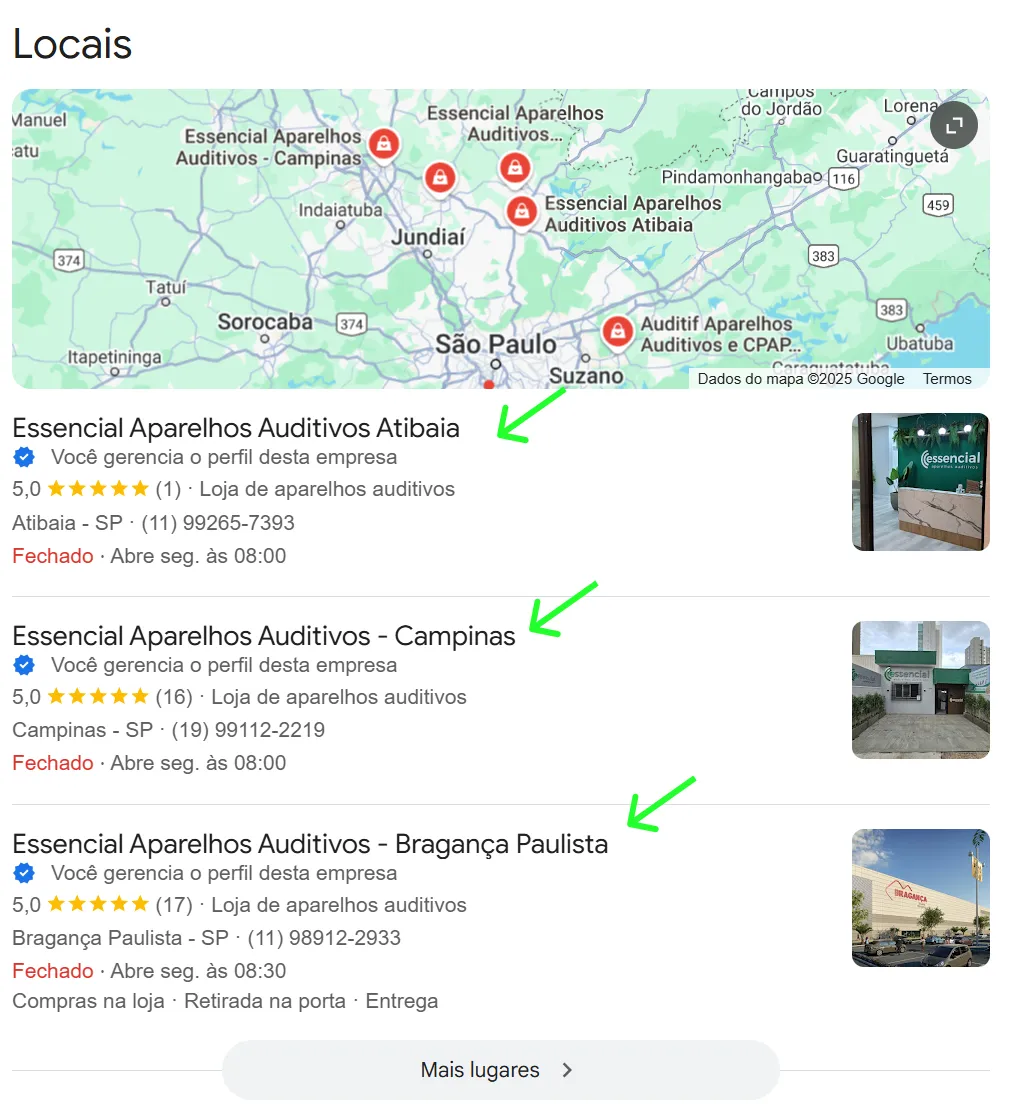
Task: Select the Essencial Atibaia pin on the map
Action: click(x=519, y=211)
